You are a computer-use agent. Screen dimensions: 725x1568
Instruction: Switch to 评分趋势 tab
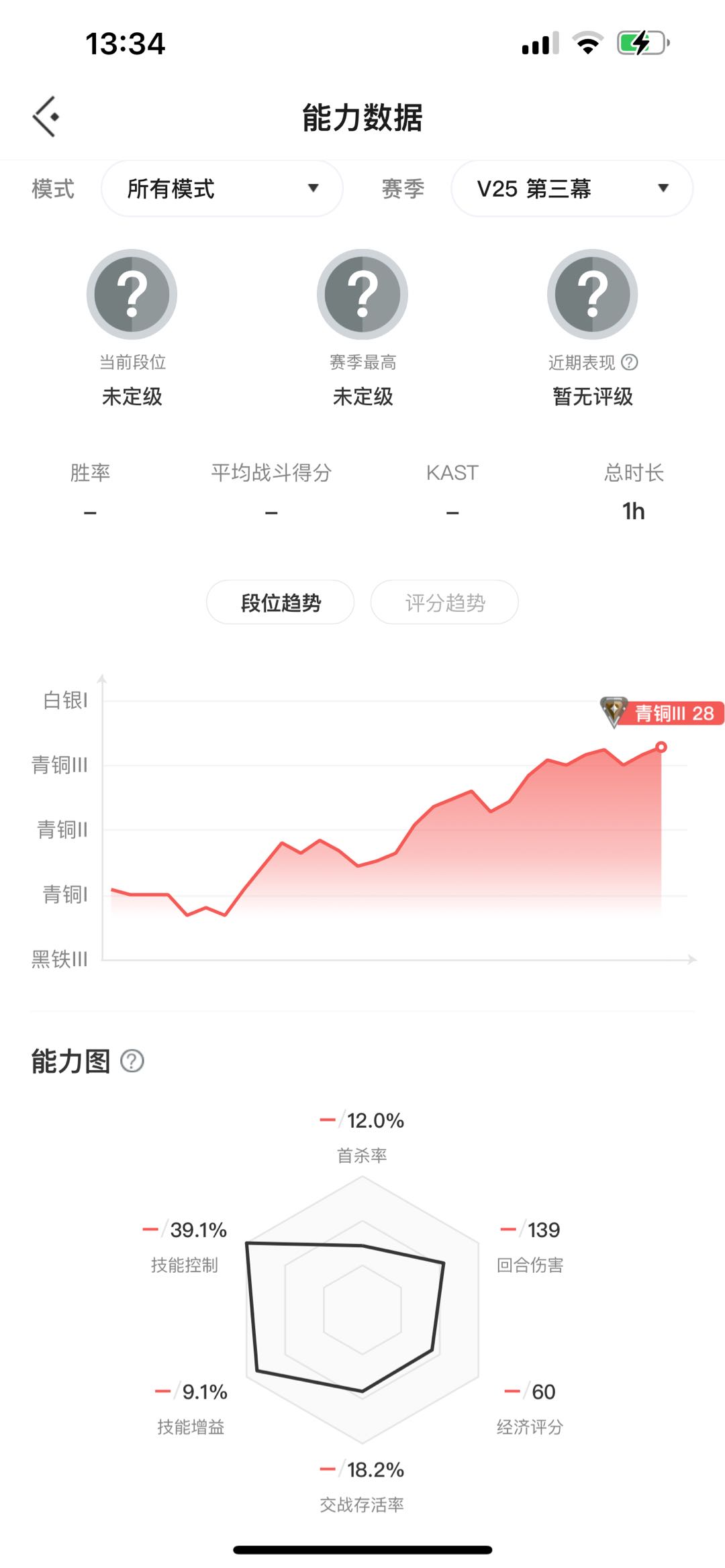(x=444, y=603)
